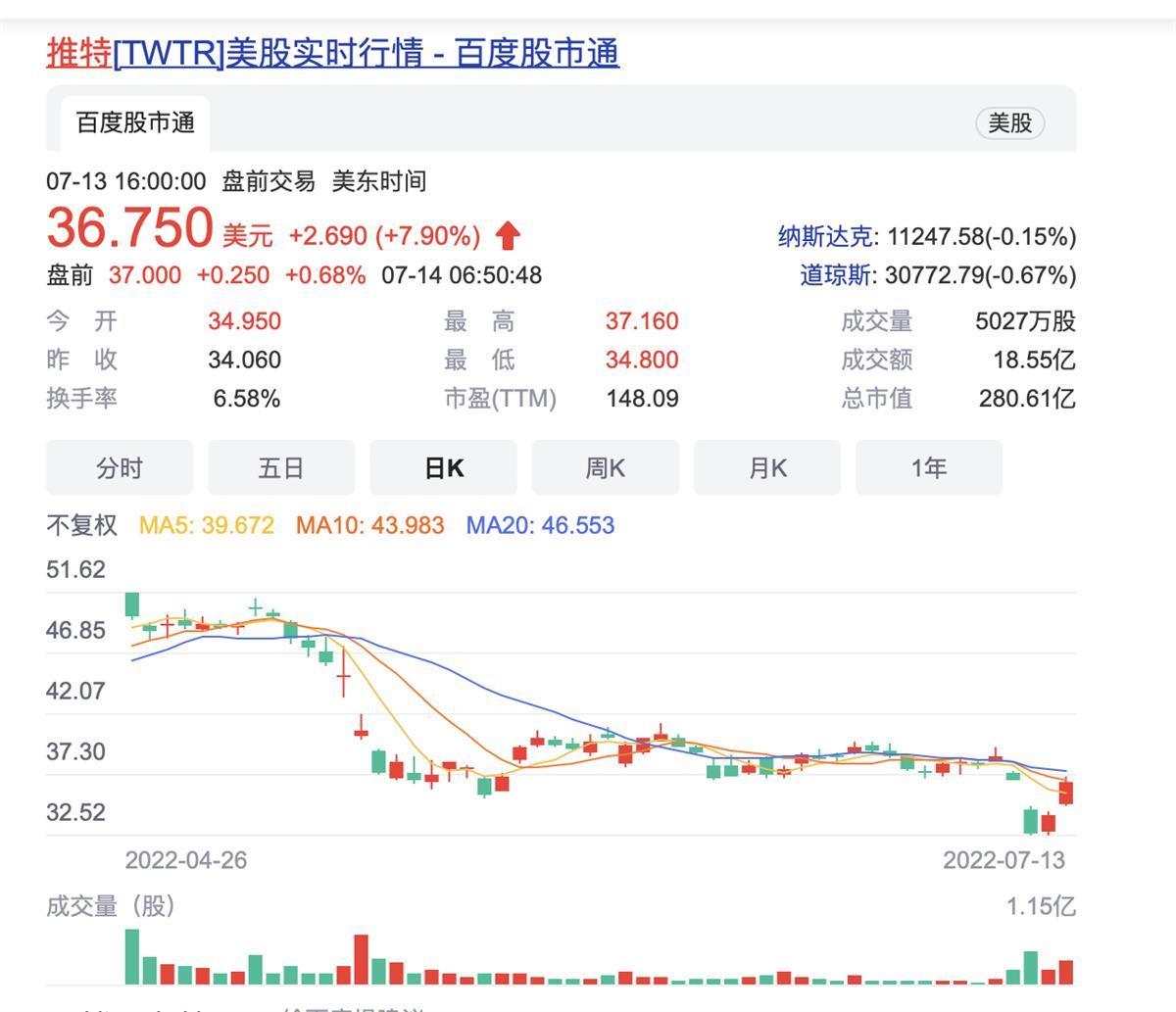
Task: Open the 道琼斯 index link
Action: coord(835,275)
